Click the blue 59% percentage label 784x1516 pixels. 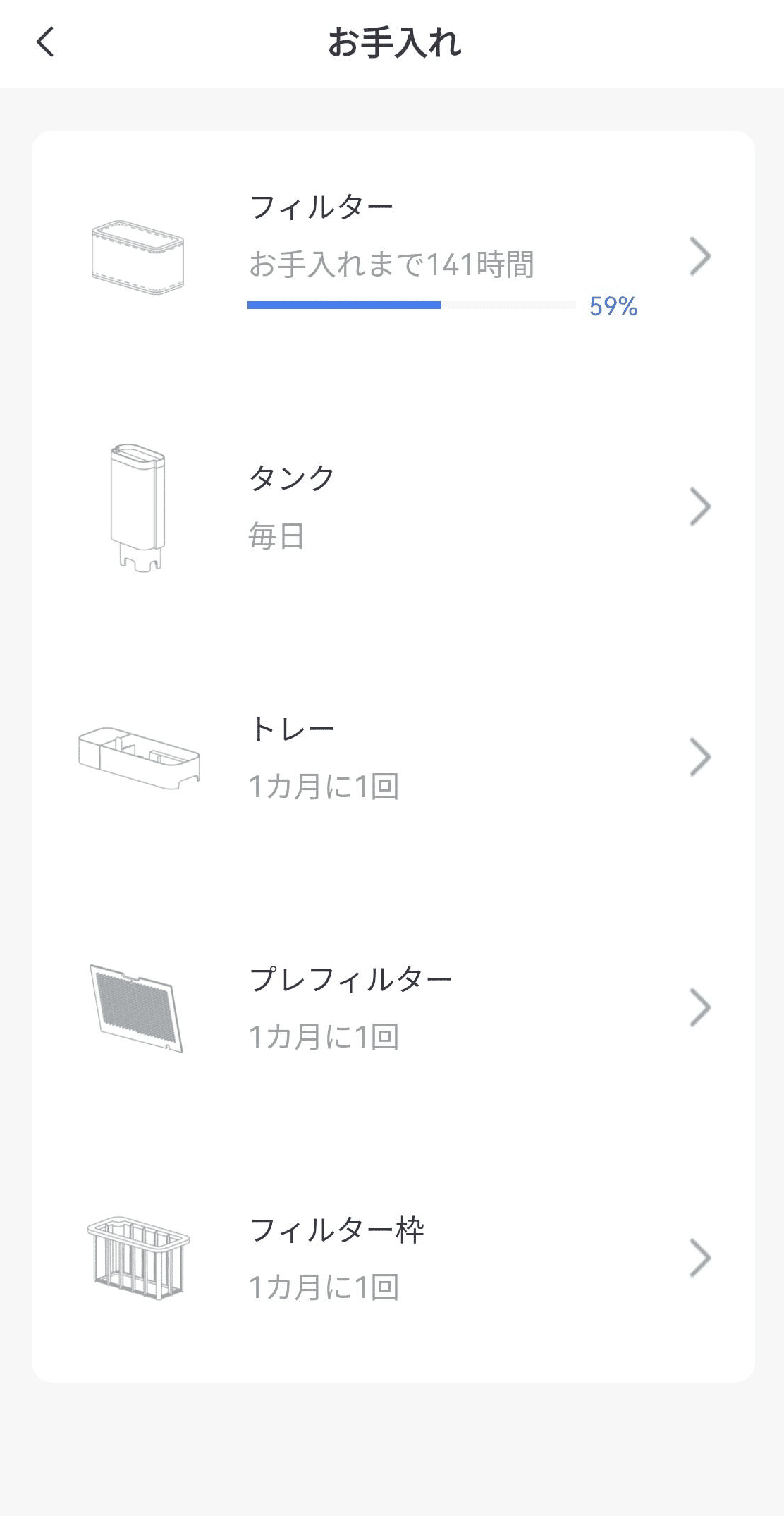coord(613,307)
